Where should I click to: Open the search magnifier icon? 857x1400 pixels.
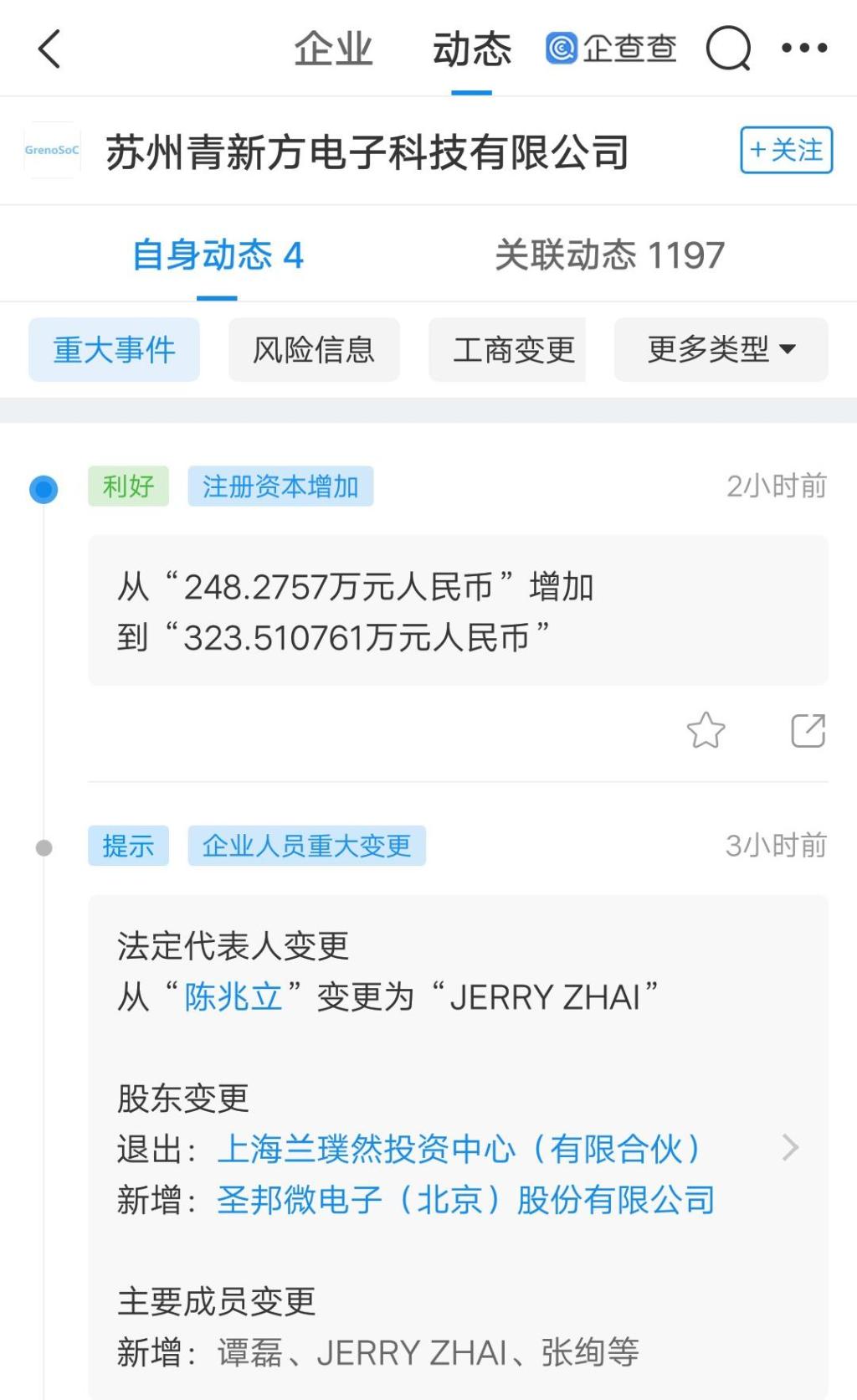[x=728, y=49]
